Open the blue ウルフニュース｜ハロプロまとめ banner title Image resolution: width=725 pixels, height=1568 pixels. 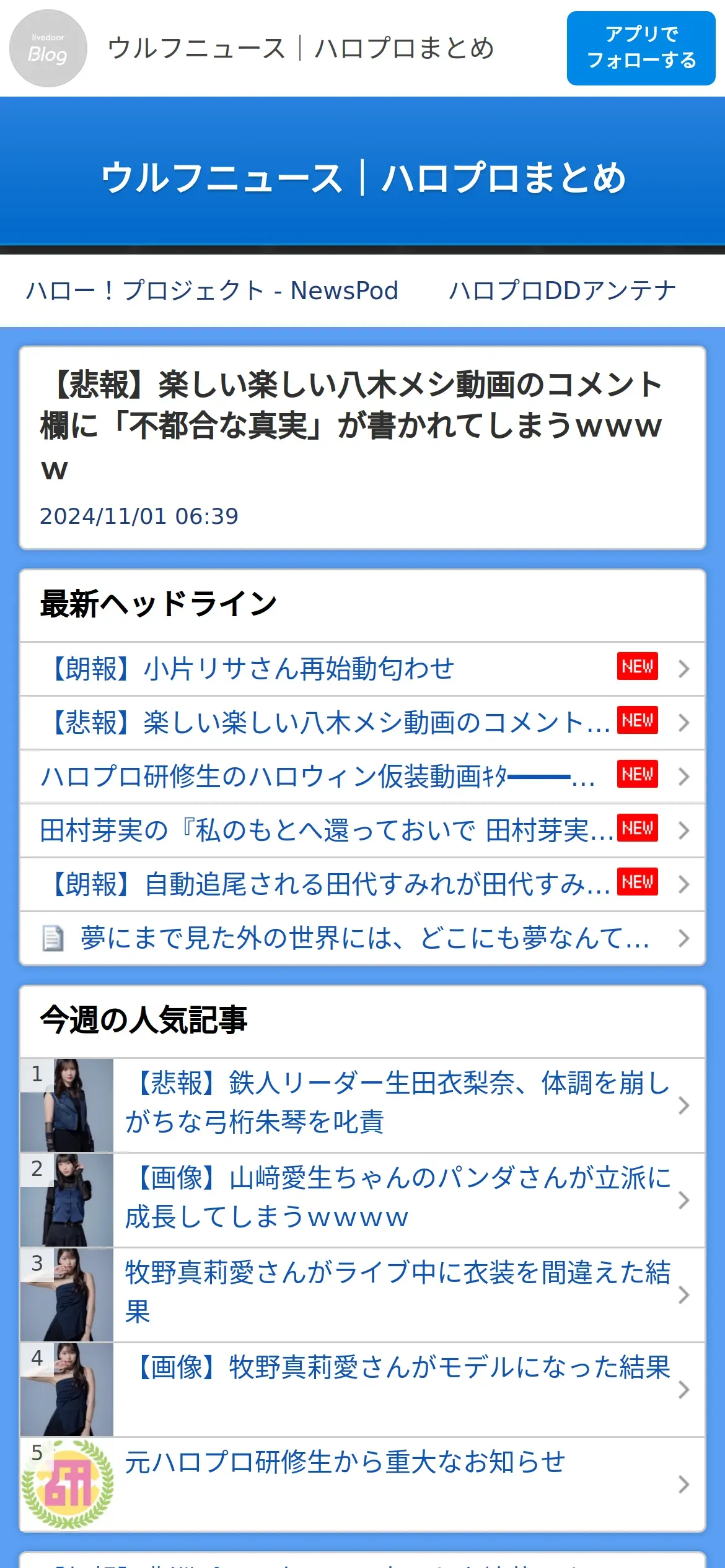click(362, 178)
